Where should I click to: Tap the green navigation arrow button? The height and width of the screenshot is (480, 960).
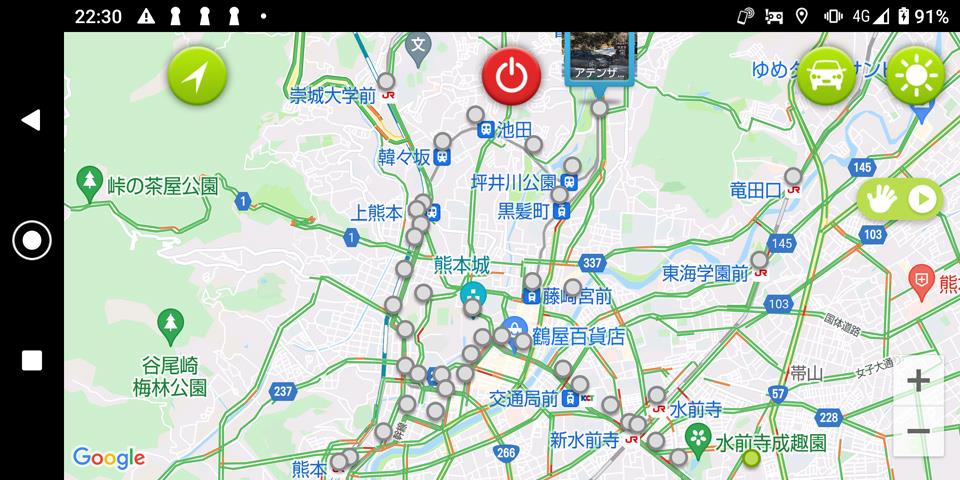[197, 76]
